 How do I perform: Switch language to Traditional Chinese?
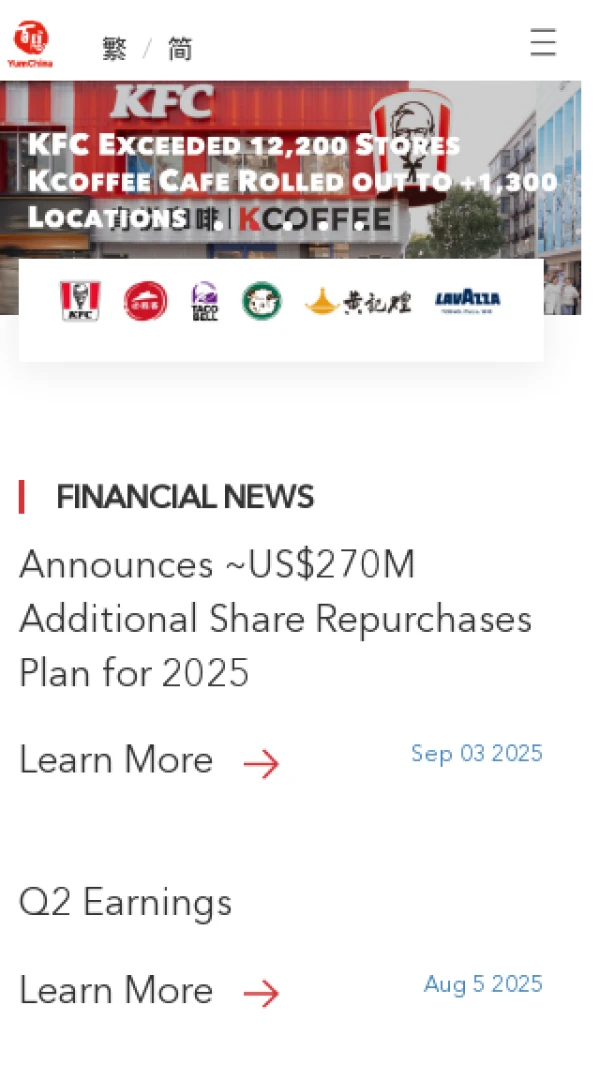pos(115,48)
